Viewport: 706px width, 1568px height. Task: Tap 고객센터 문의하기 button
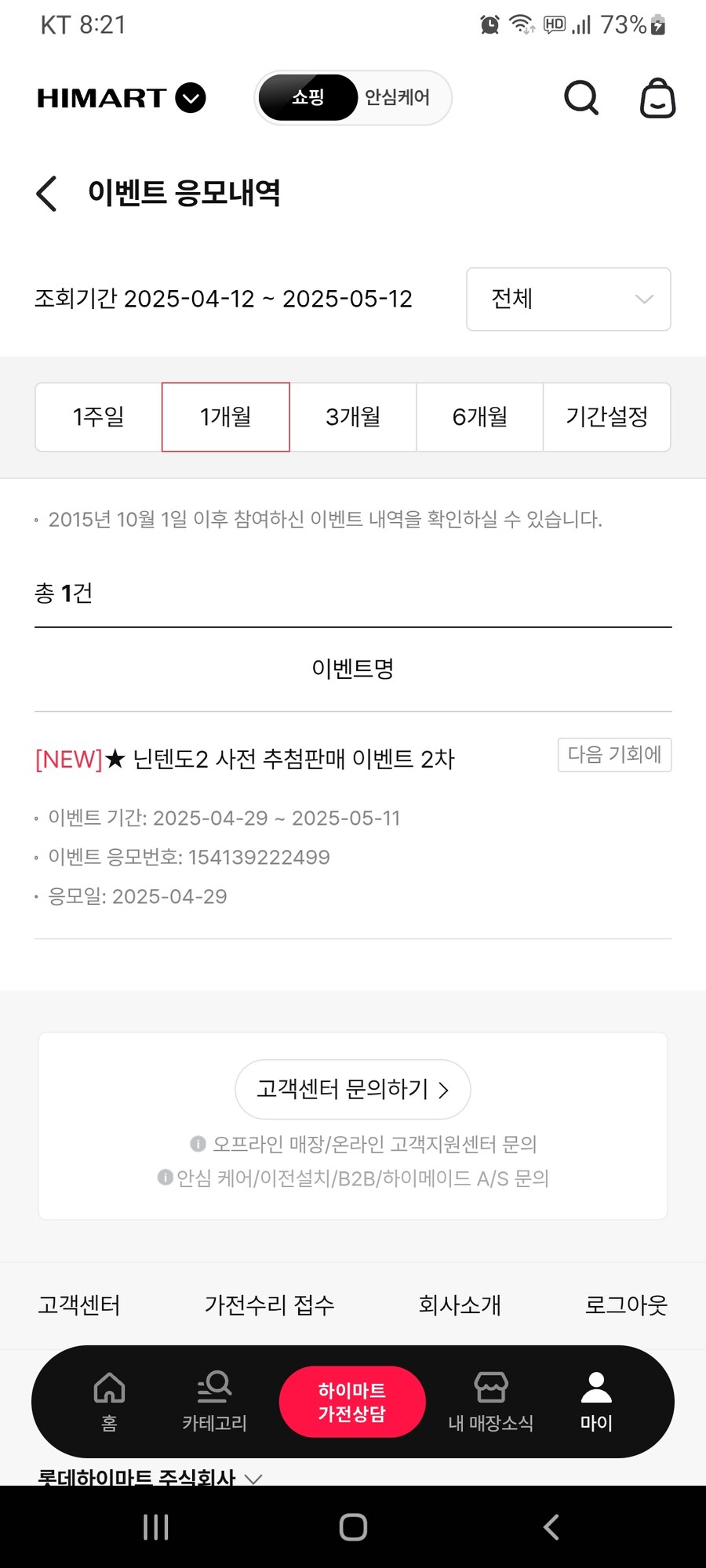pyautogui.click(x=352, y=1089)
